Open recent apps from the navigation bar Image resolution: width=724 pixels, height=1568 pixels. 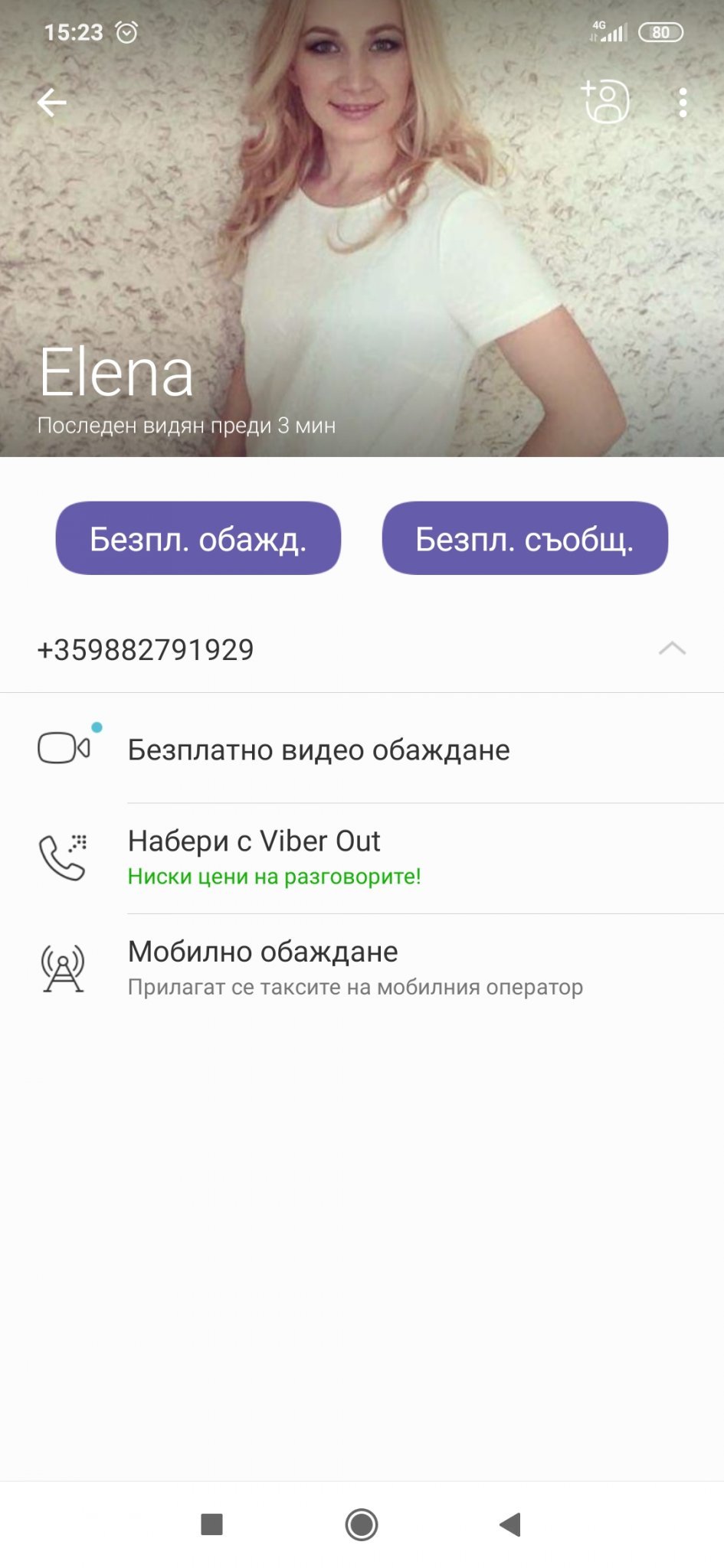click(211, 1524)
